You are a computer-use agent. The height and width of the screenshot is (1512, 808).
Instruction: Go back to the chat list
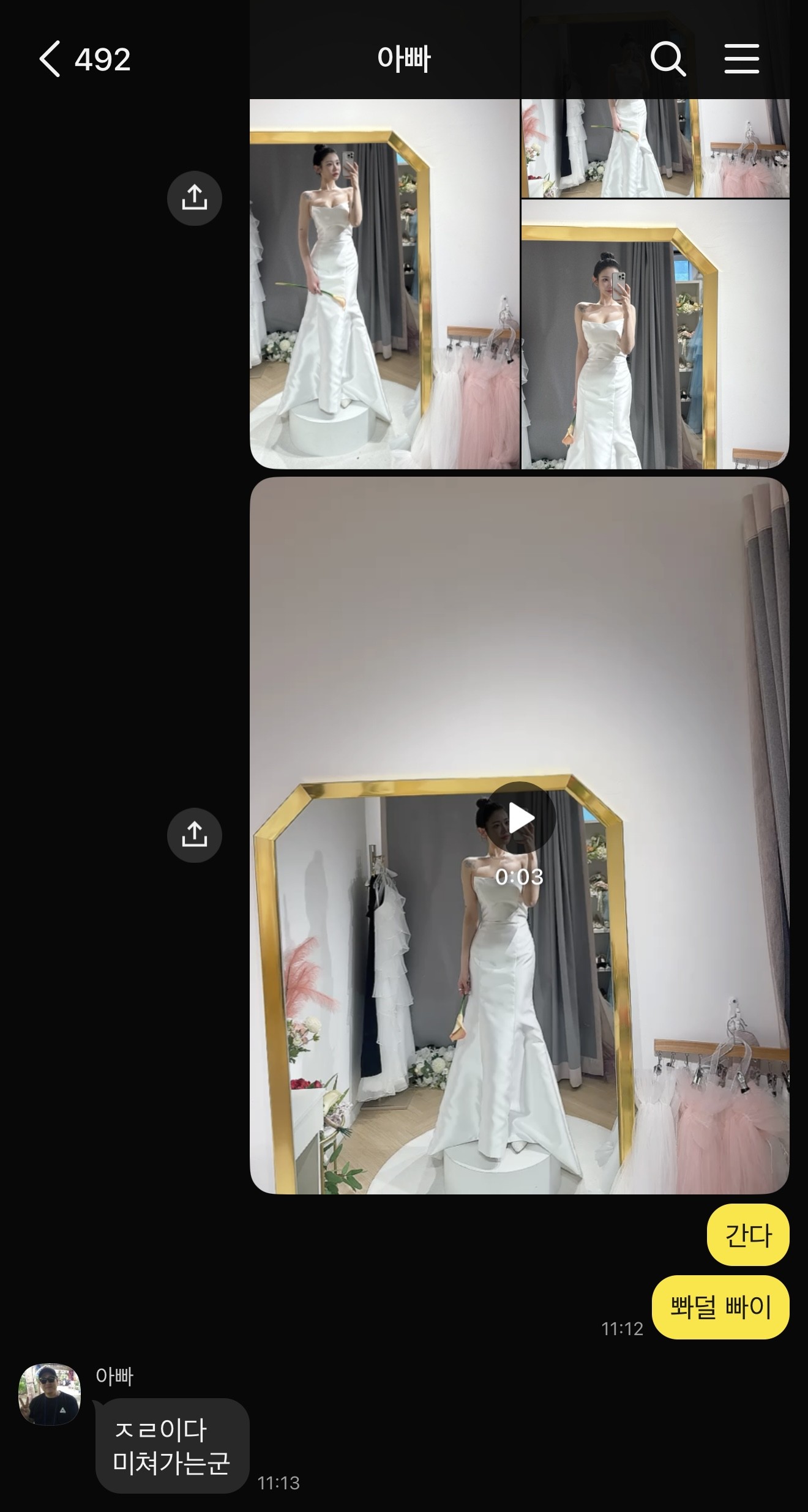[x=50, y=59]
